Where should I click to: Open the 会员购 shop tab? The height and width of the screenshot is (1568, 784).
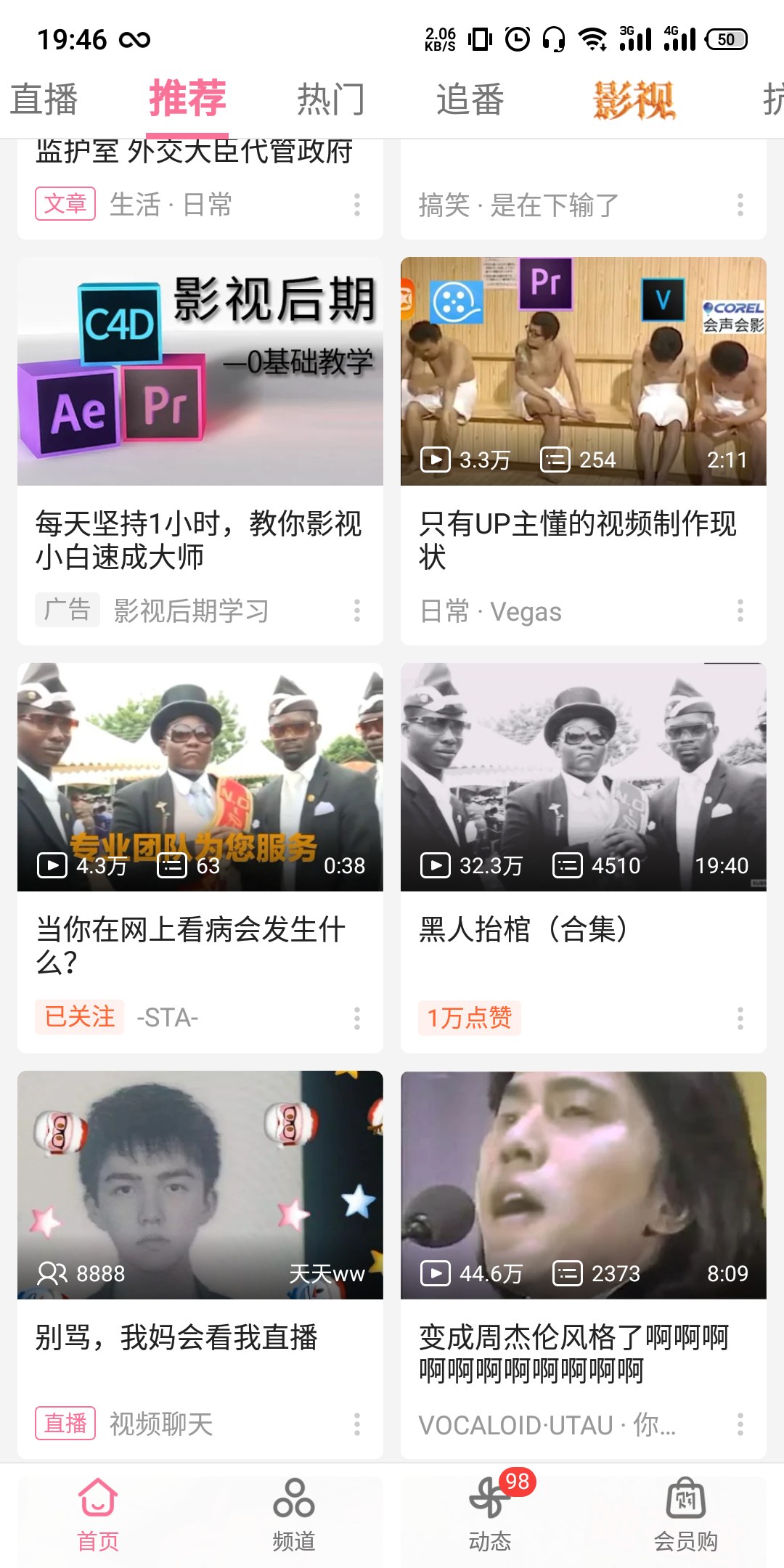(686, 1515)
